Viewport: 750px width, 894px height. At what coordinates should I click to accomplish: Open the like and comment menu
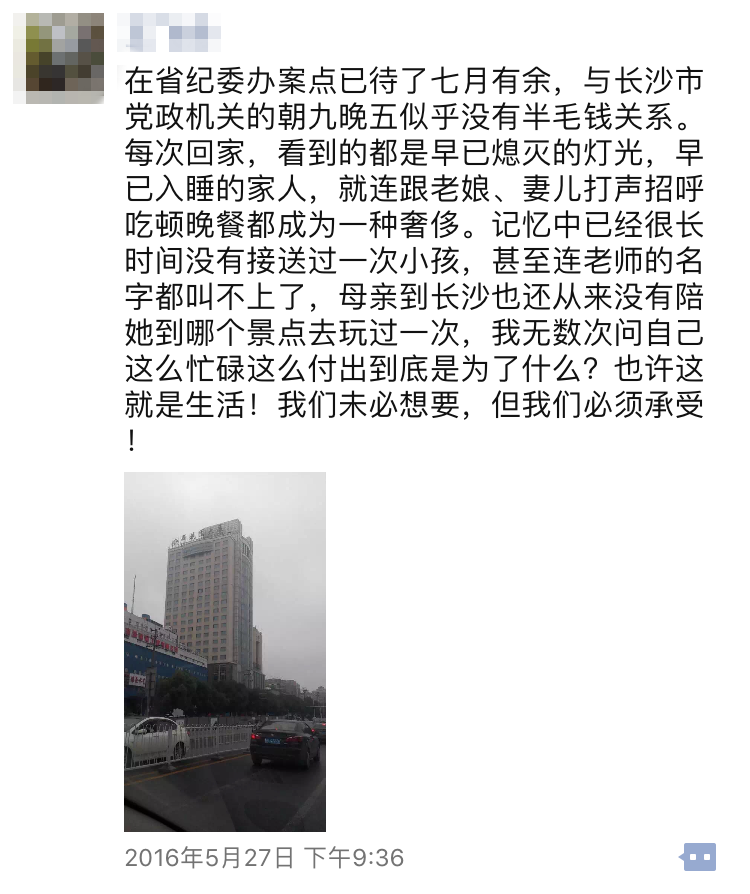[699, 857]
